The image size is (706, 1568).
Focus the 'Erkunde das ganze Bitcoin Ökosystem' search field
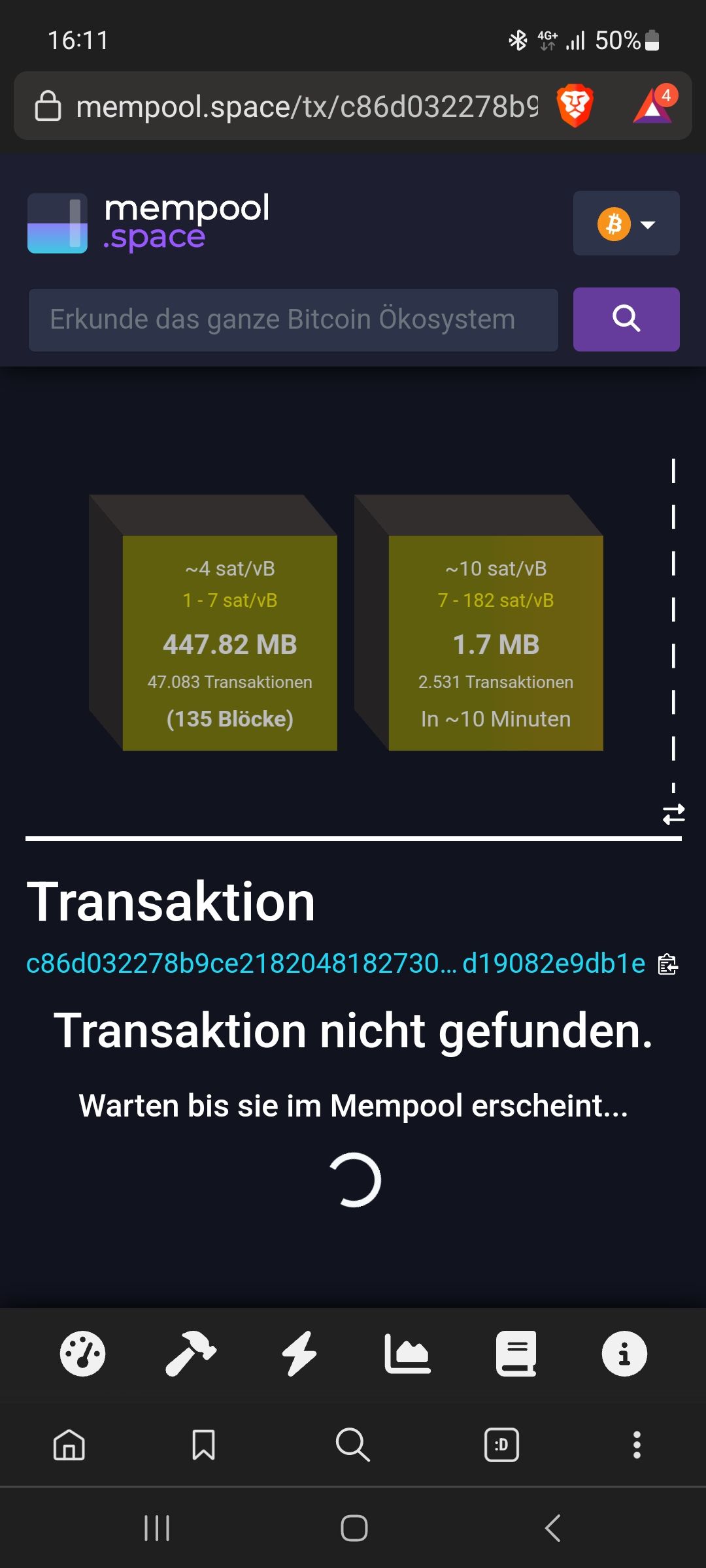coord(293,320)
